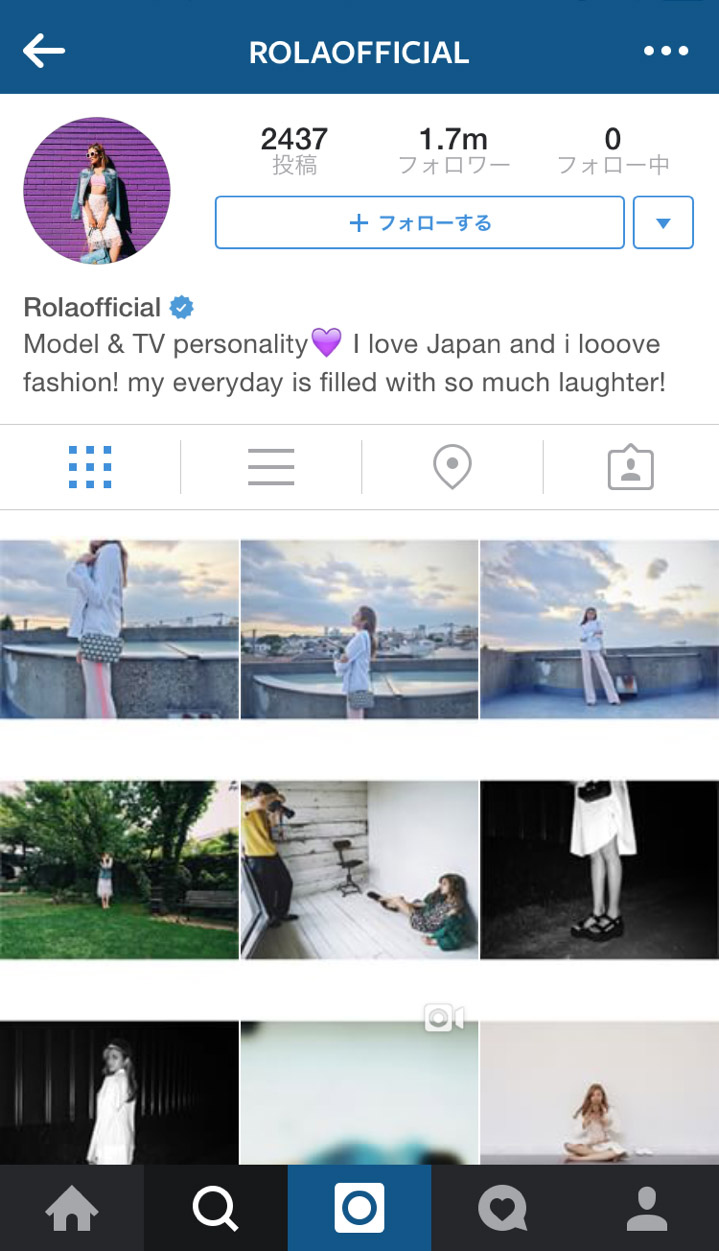View the photo shoot with yellow-shirted photographer

(x=359, y=869)
